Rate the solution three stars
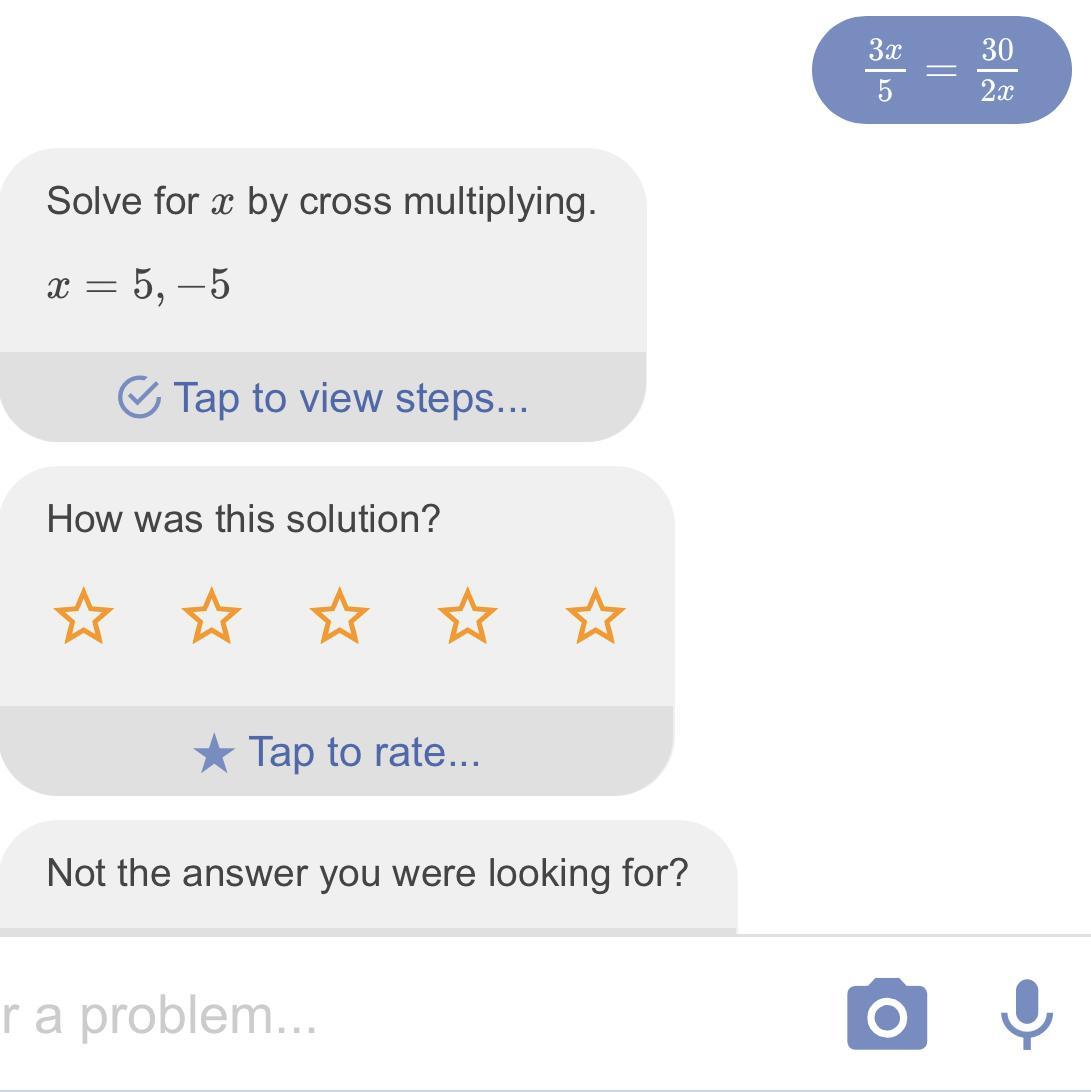 339,615
